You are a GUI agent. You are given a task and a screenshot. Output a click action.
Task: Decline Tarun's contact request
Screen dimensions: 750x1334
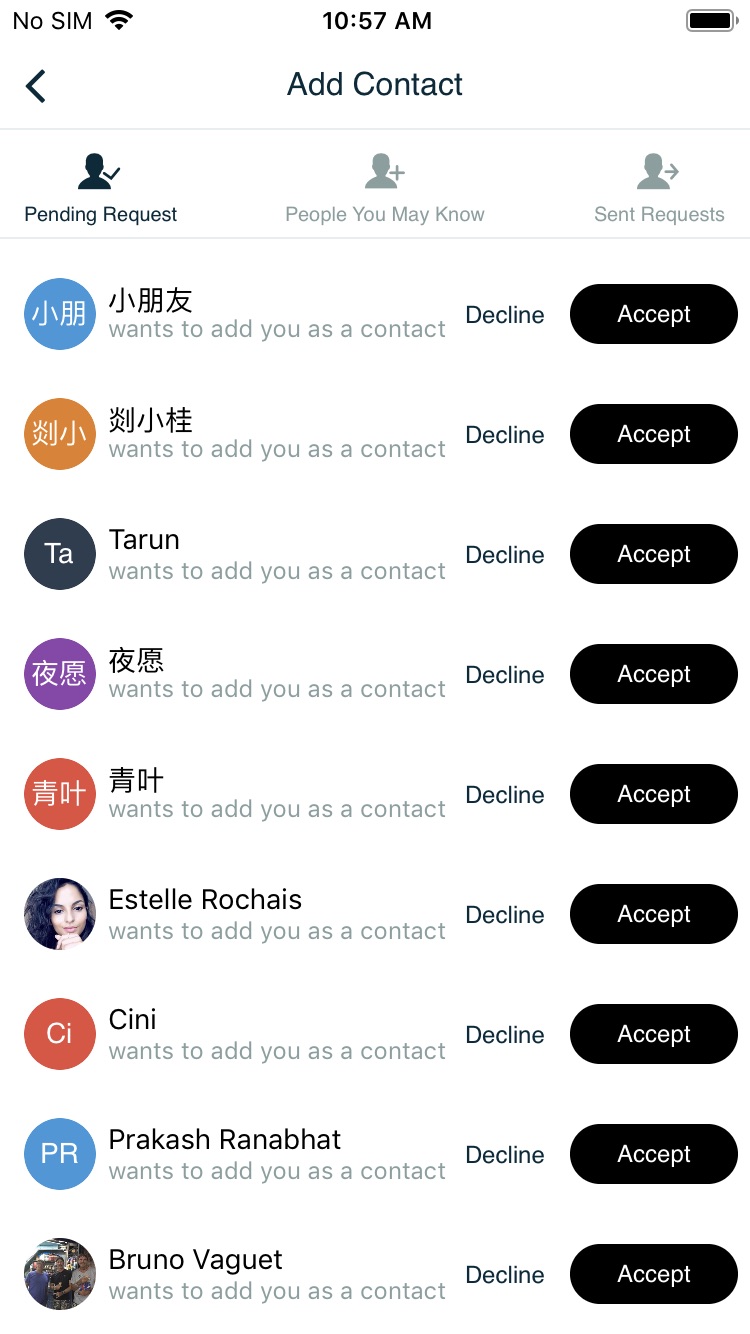[505, 555]
